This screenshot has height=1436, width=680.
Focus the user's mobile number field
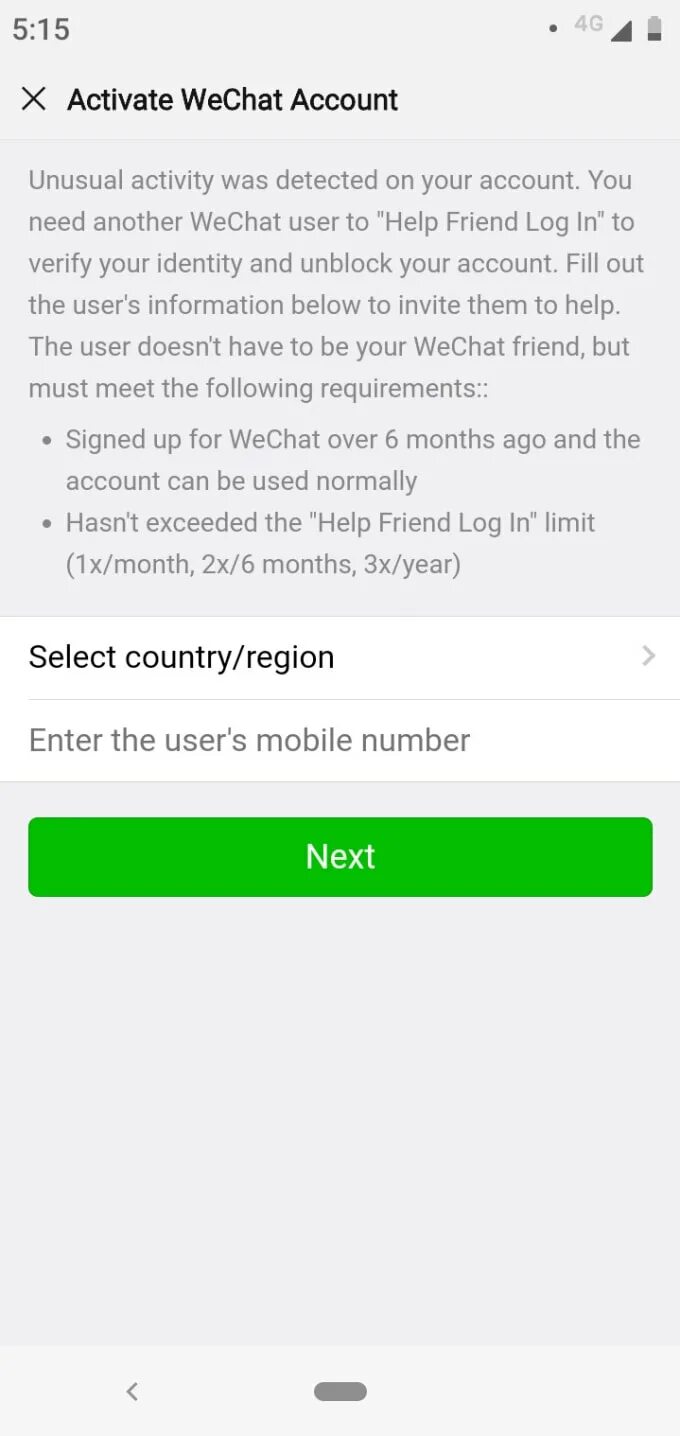pyautogui.click(x=340, y=740)
